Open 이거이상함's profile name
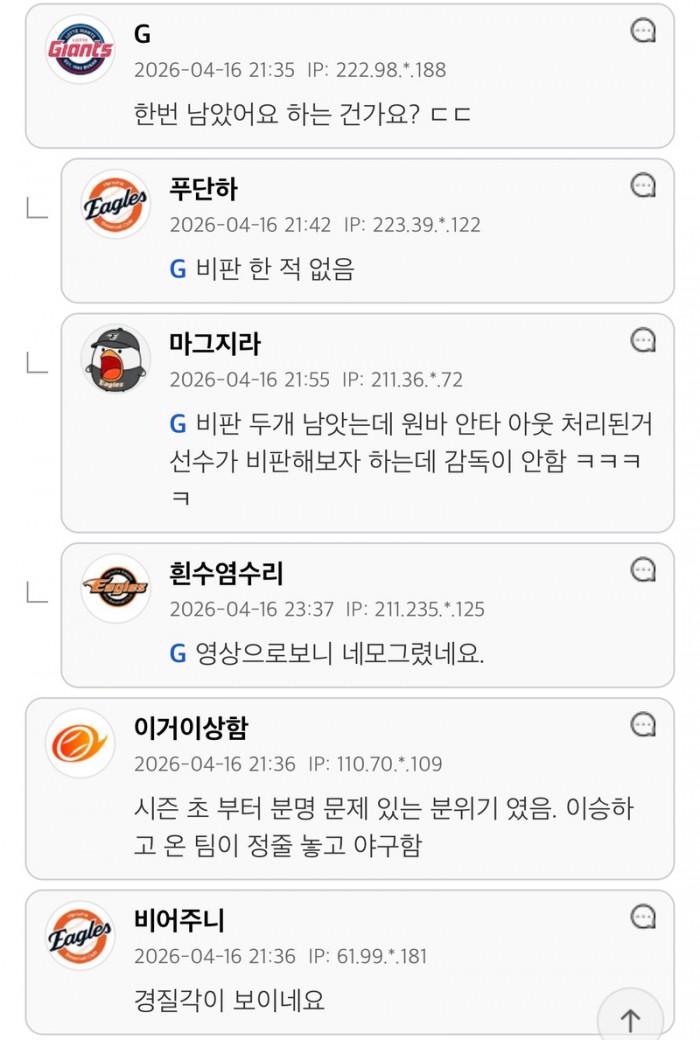 coord(190,728)
